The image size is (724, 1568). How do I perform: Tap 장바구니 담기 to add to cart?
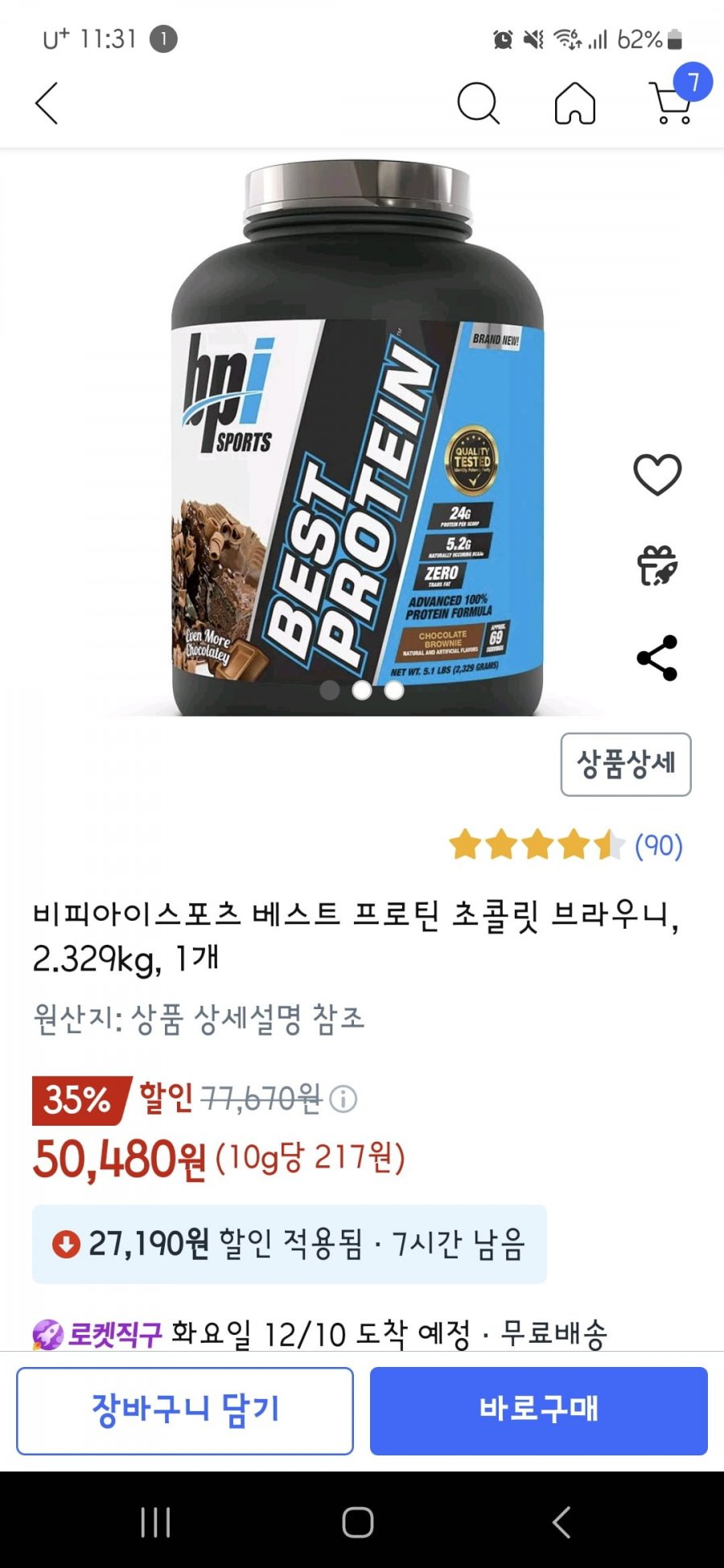click(185, 1410)
